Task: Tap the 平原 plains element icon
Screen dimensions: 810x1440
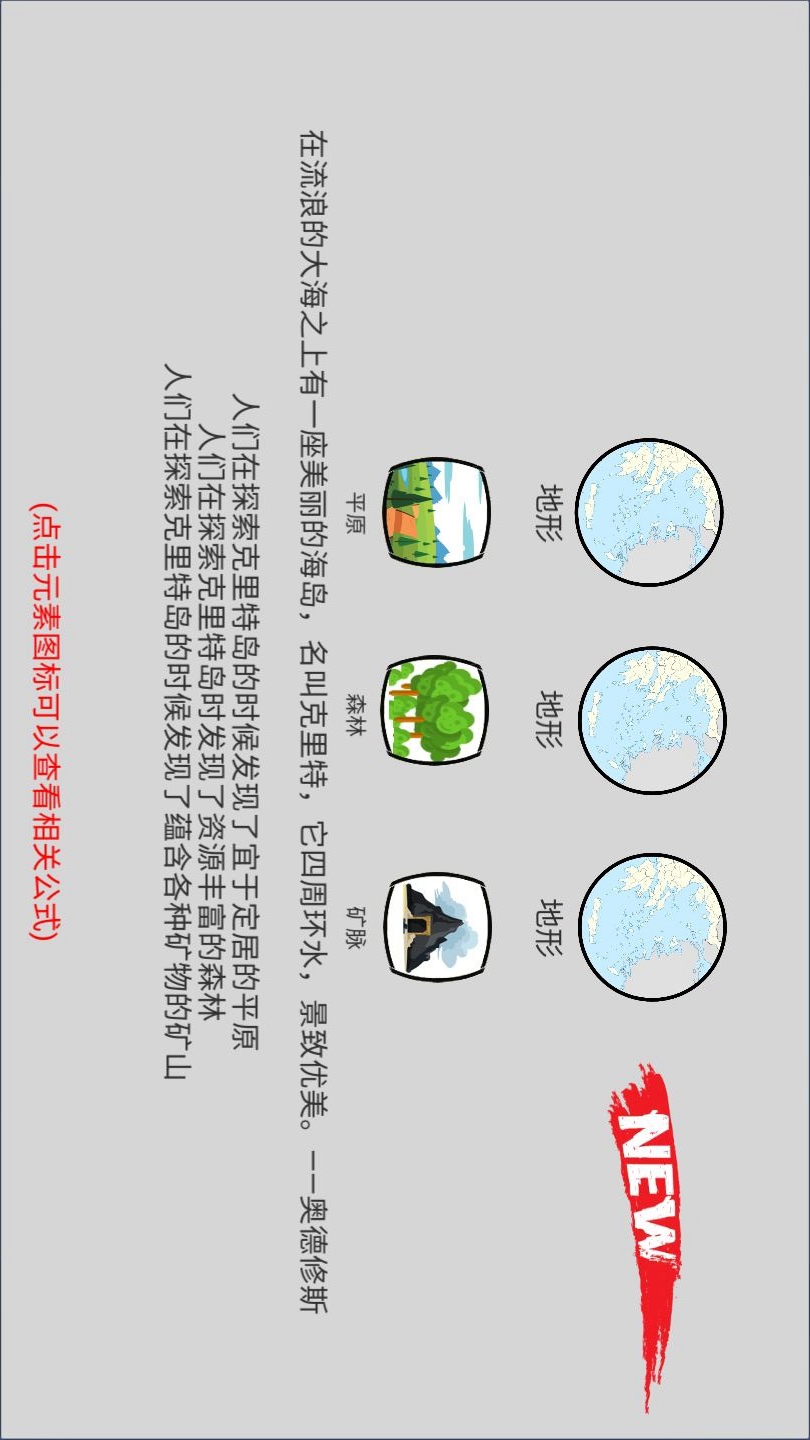Action: pos(437,513)
